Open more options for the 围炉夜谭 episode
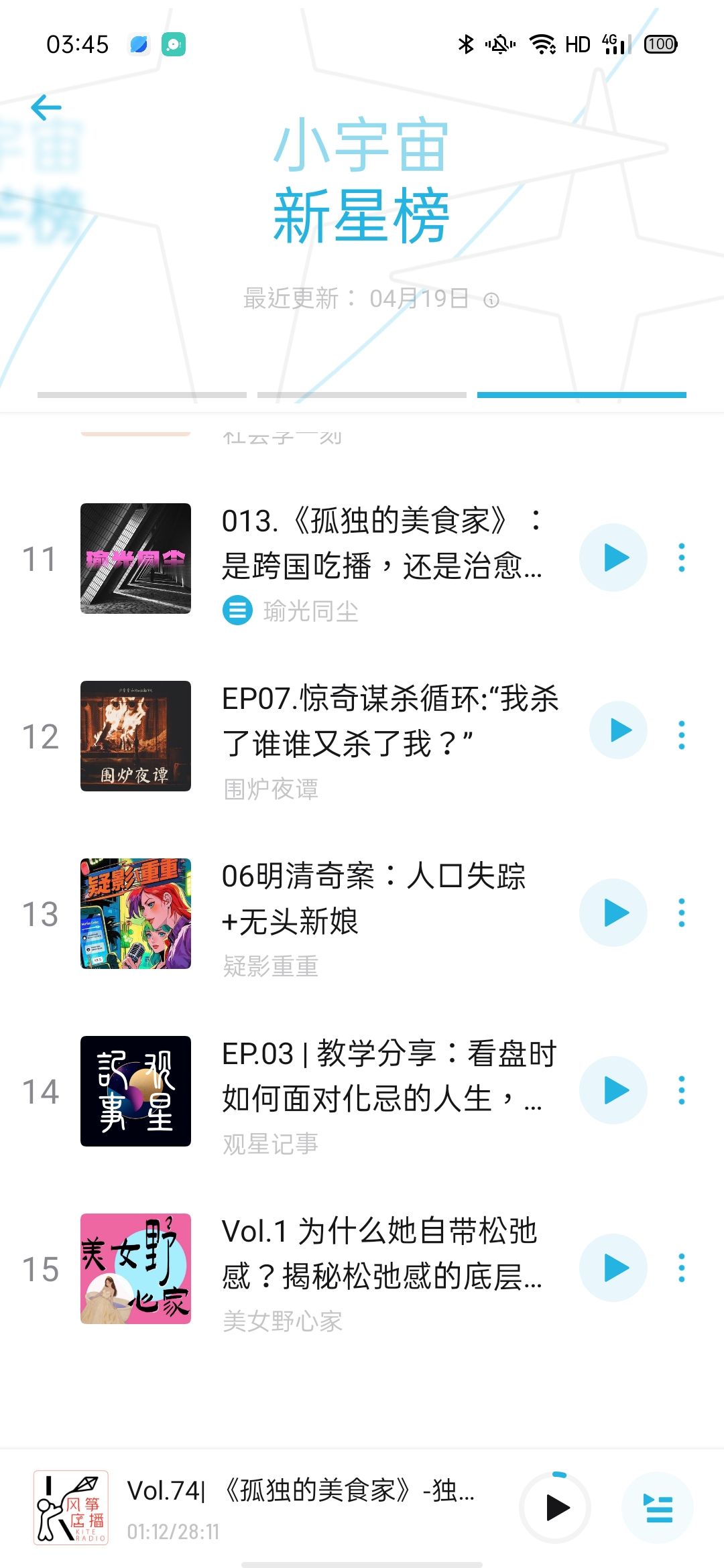This screenshot has width=724, height=1568. pos(682,735)
